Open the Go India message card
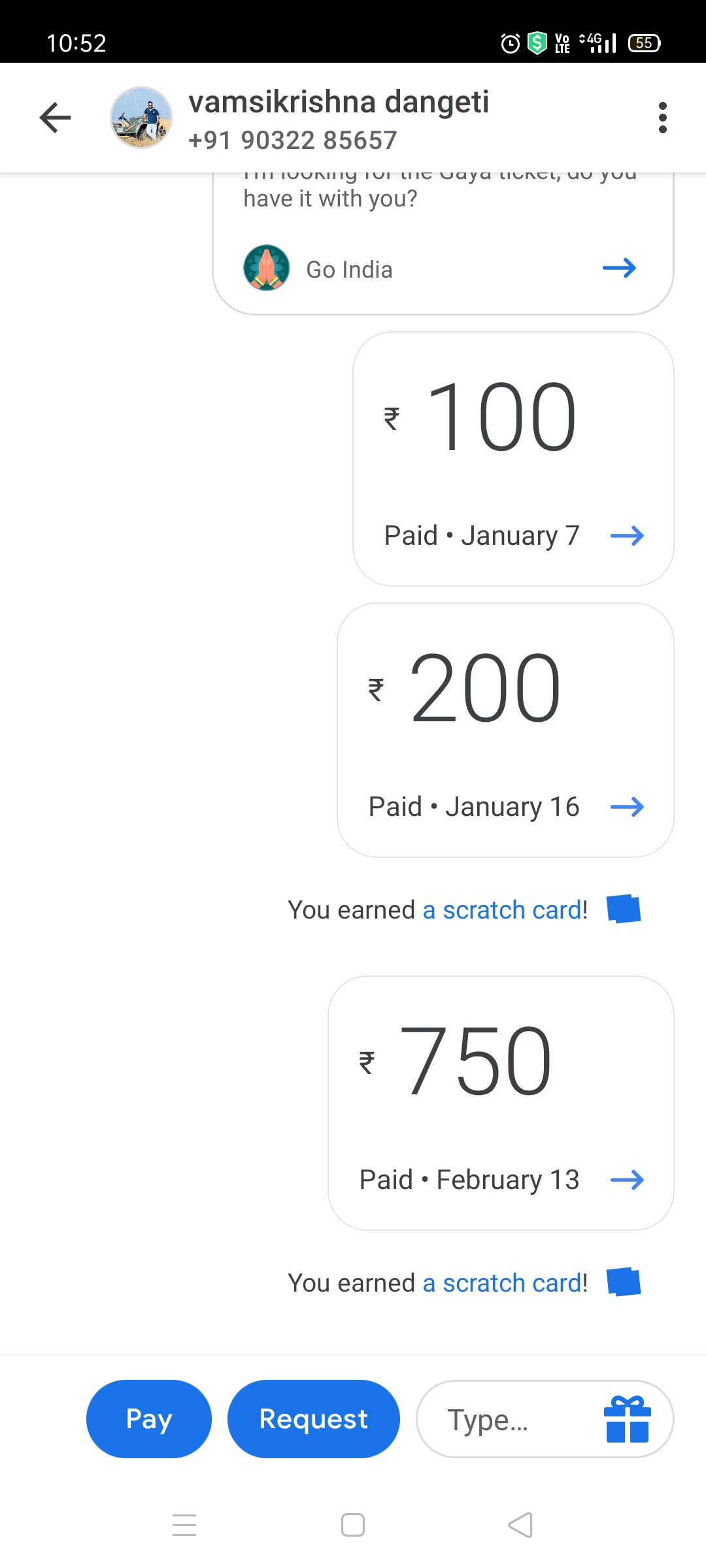Viewport: 706px width, 1568px height. (442, 269)
